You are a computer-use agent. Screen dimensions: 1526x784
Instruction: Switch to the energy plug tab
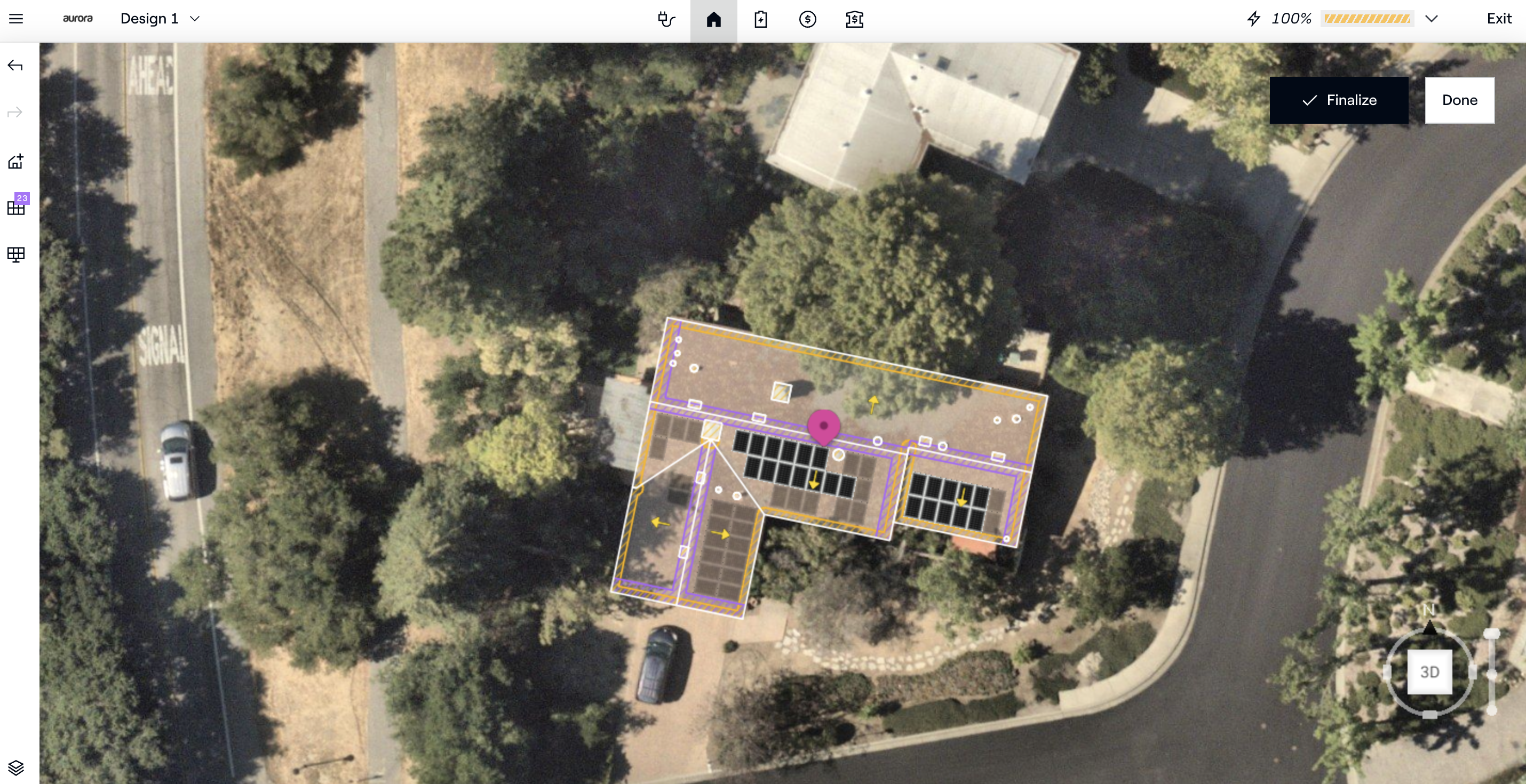click(x=666, y=20)
